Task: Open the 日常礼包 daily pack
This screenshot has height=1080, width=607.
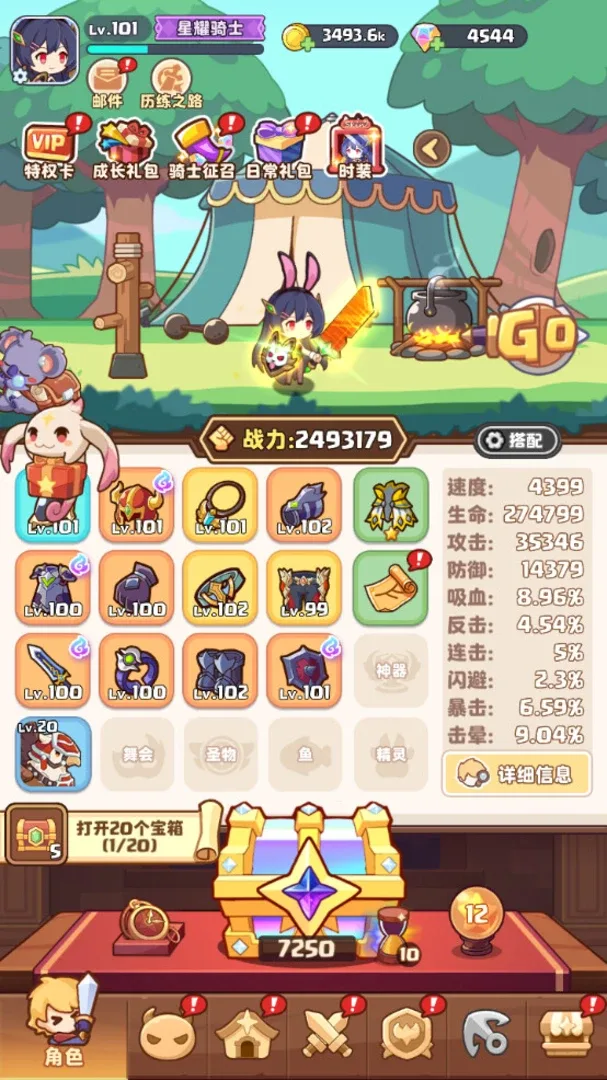Action: 280,148
